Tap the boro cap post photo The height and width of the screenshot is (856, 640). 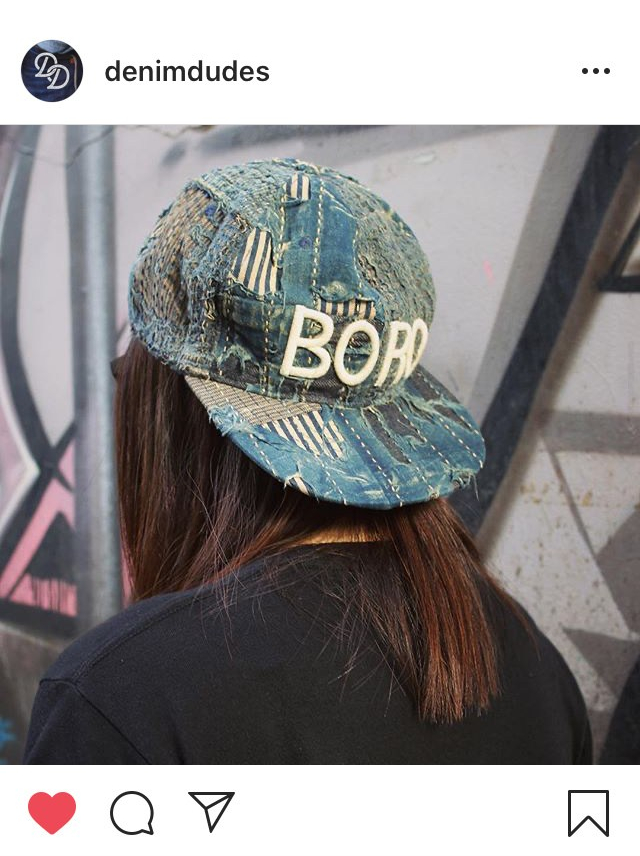coord(320,444)
